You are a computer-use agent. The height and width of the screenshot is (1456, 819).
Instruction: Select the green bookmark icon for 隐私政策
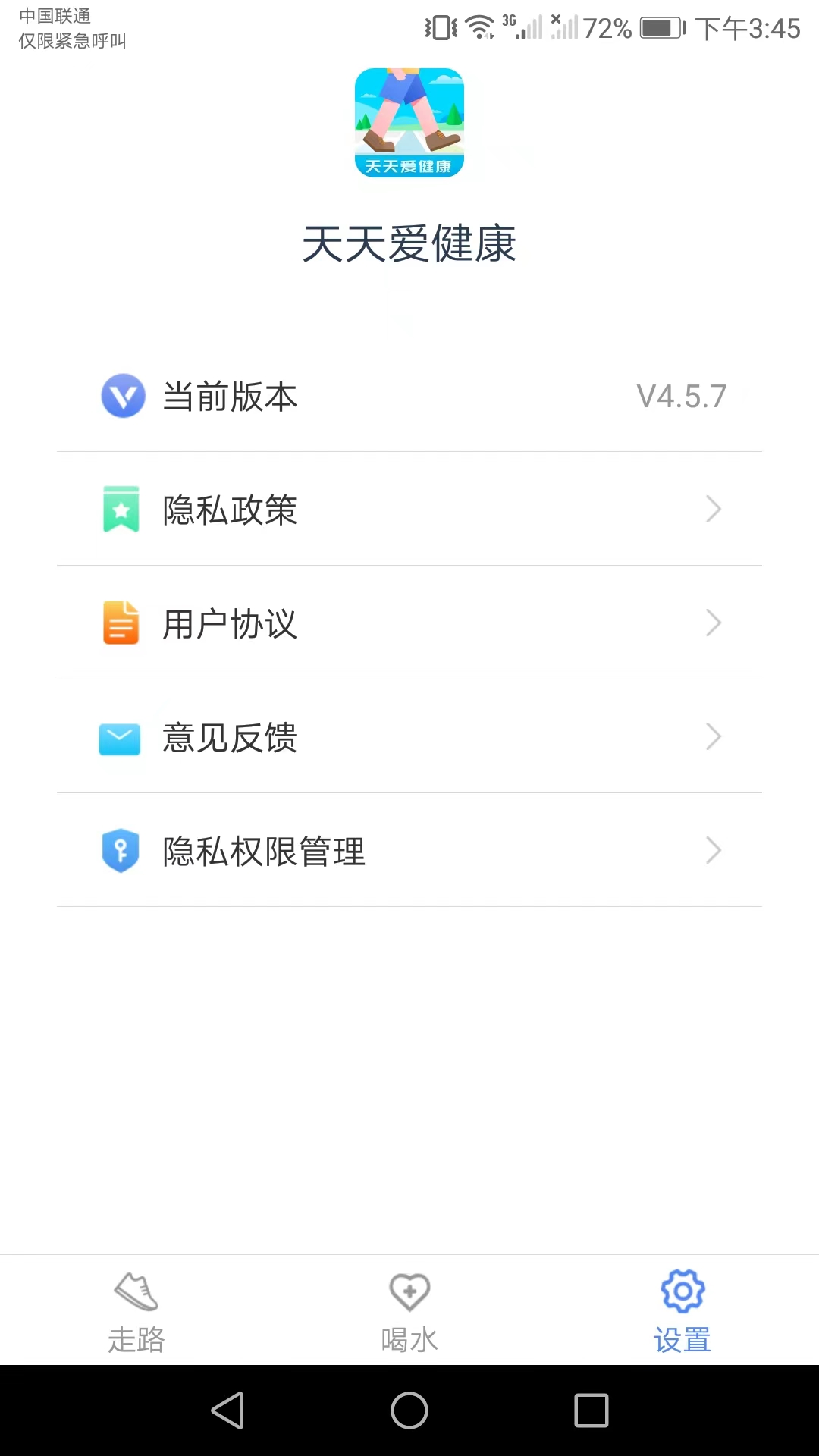(121, 510)
